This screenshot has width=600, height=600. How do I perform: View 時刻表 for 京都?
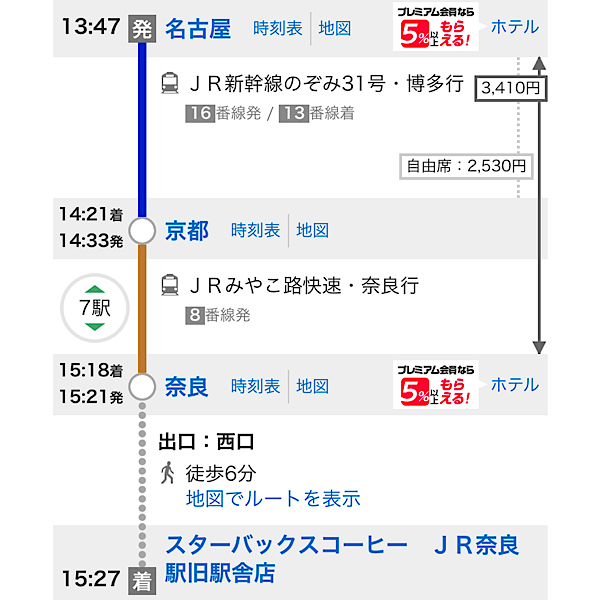pos(255,231)
